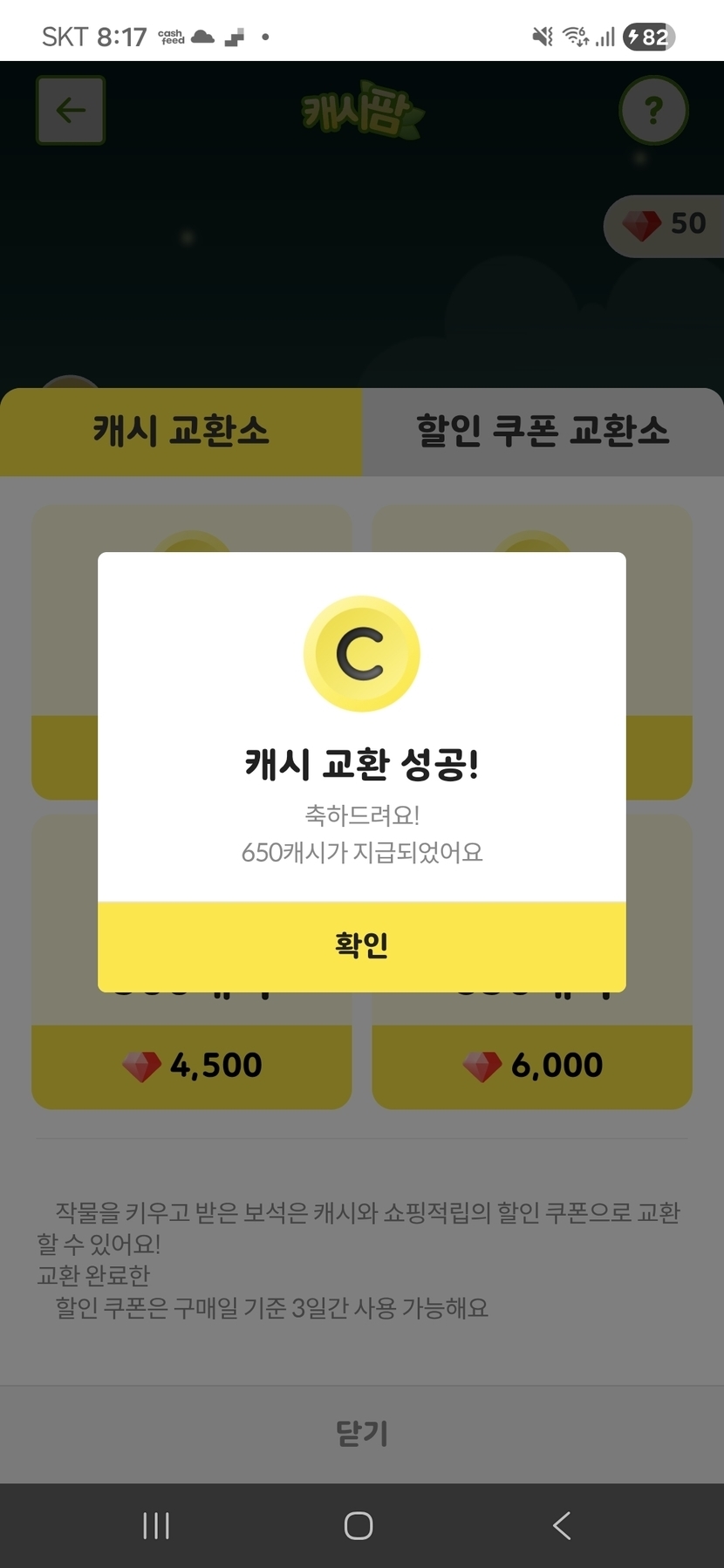This screenshot has width=724, height=1568.
Task: Close the exchange sheet with 닫기
Action: pos(362,1433)
